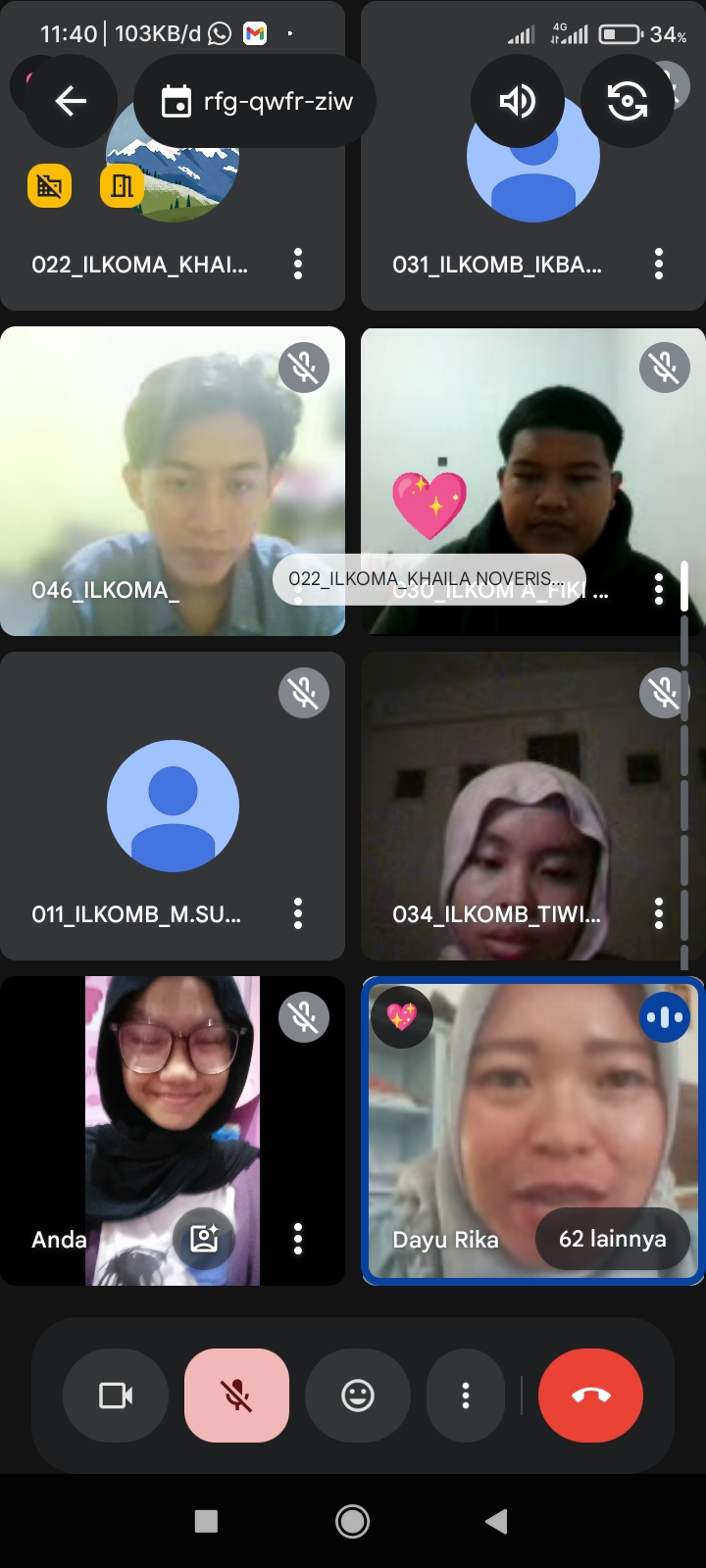Screen dimensions: 706x1568
Task: Open options for 034_ILKOMB_TIWI participant
Action: tap(659, 913)
